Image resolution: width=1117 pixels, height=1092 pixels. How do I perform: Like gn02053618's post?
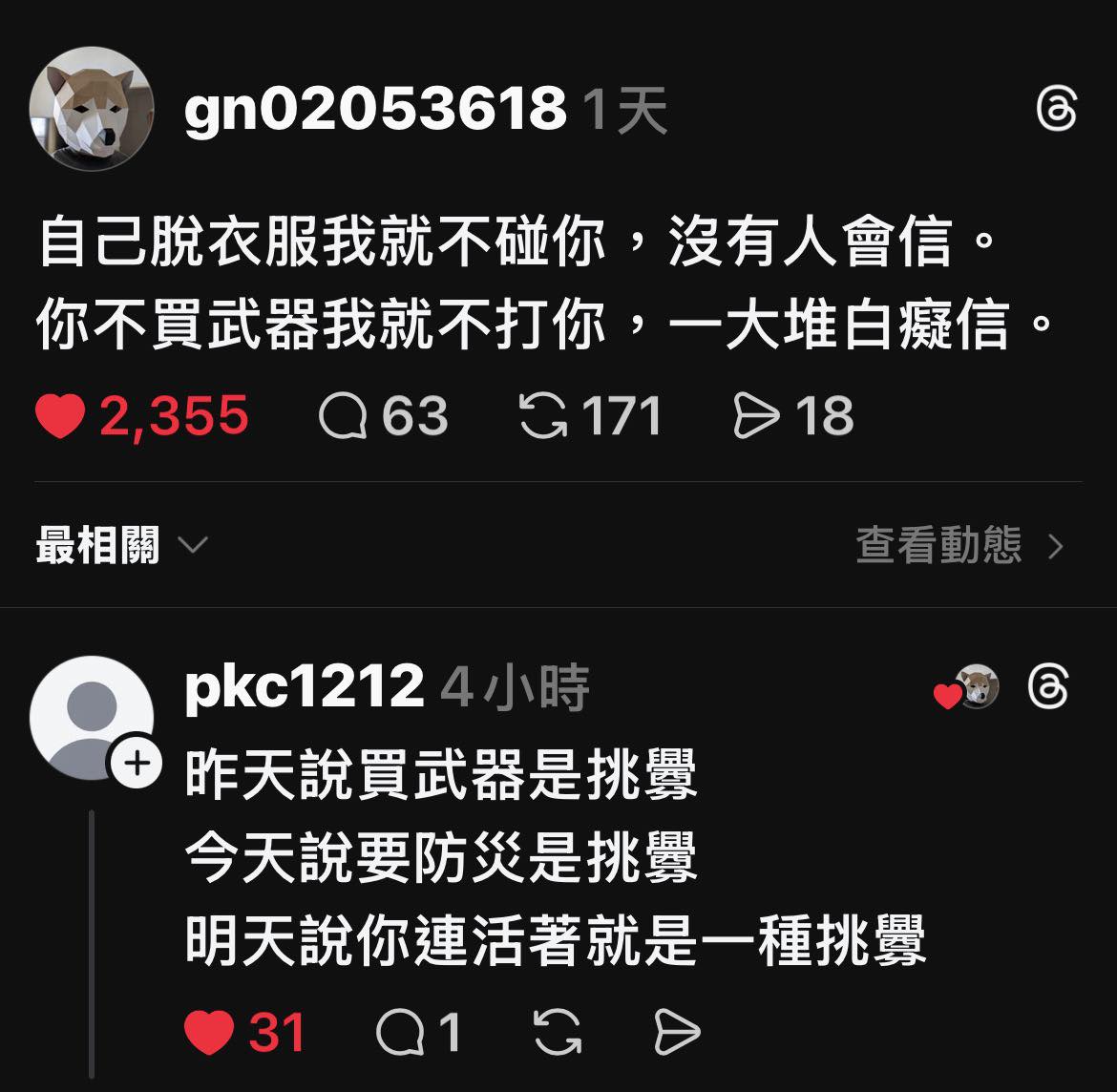60,418
